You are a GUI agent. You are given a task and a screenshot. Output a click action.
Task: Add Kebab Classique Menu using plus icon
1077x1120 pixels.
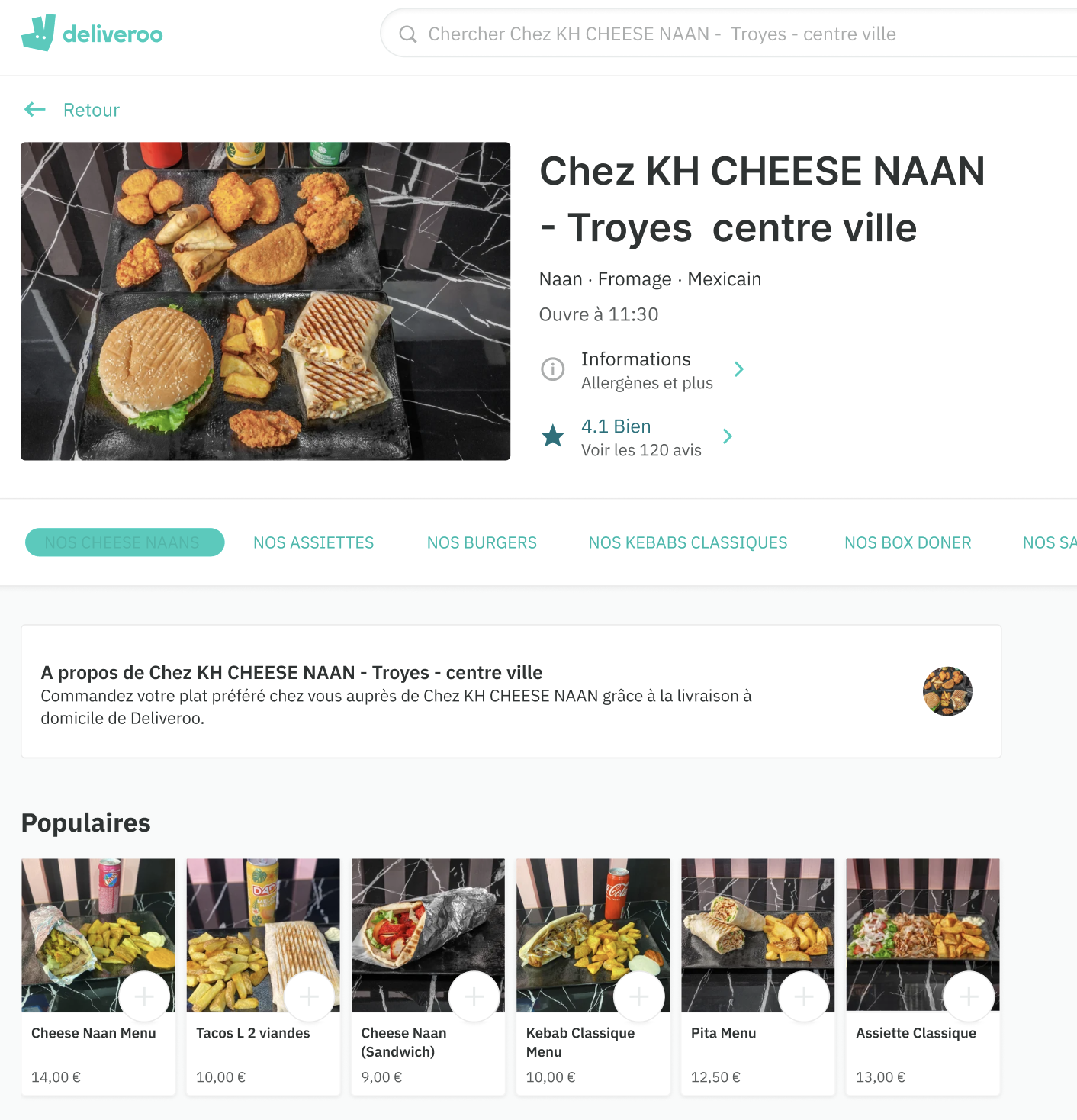point(638,996)
